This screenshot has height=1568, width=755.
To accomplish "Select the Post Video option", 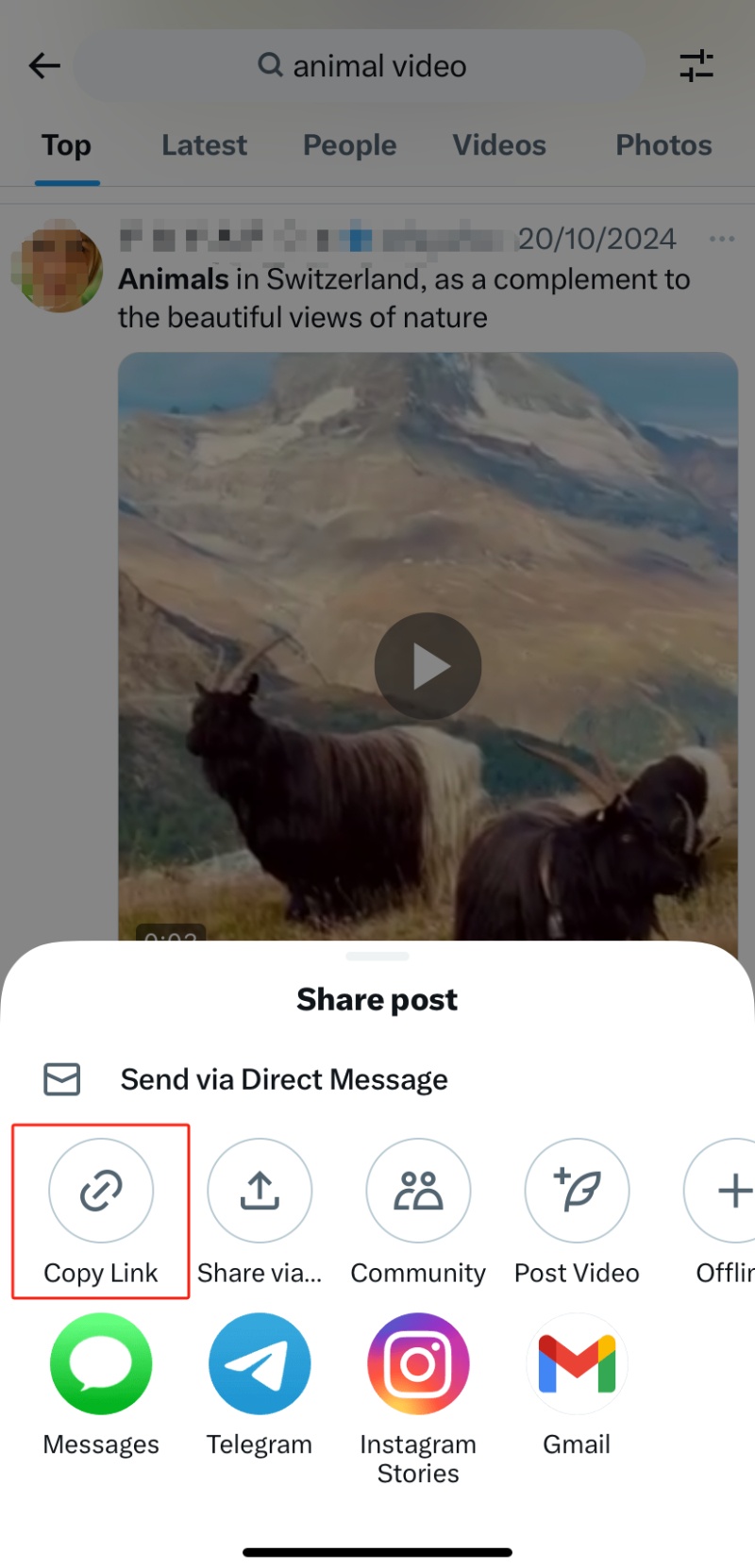I will 577,1191.
